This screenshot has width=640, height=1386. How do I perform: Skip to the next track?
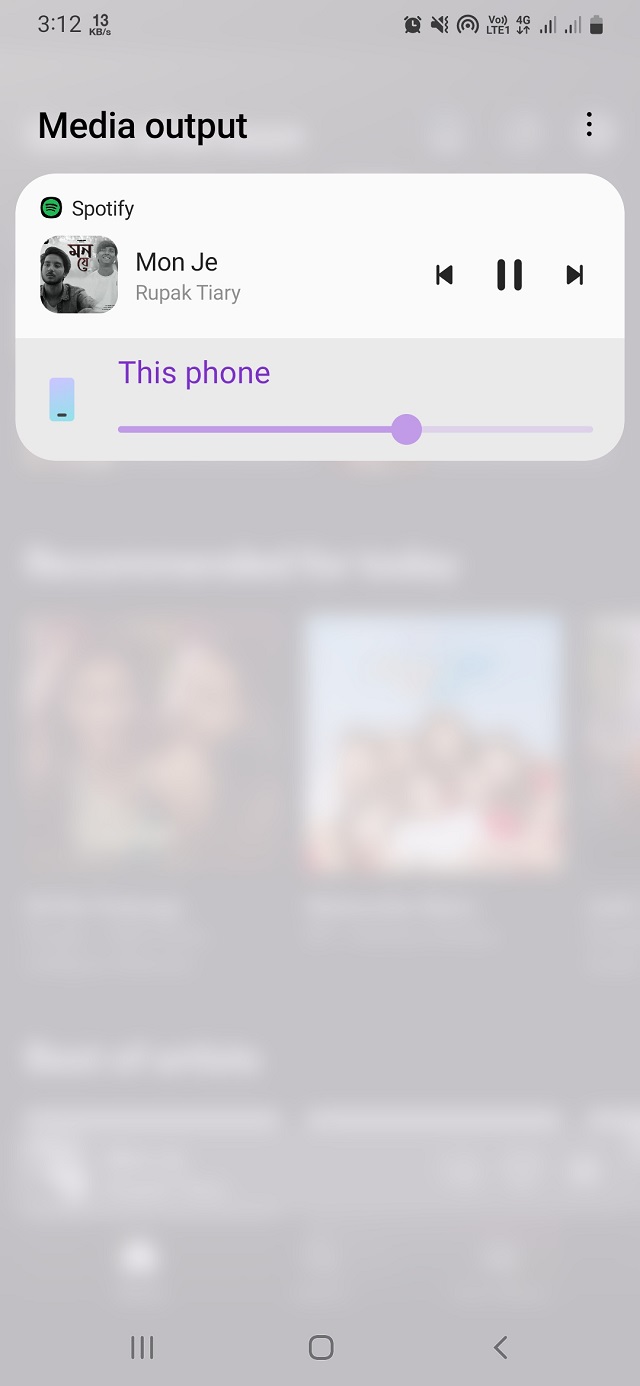click(574, 275)
